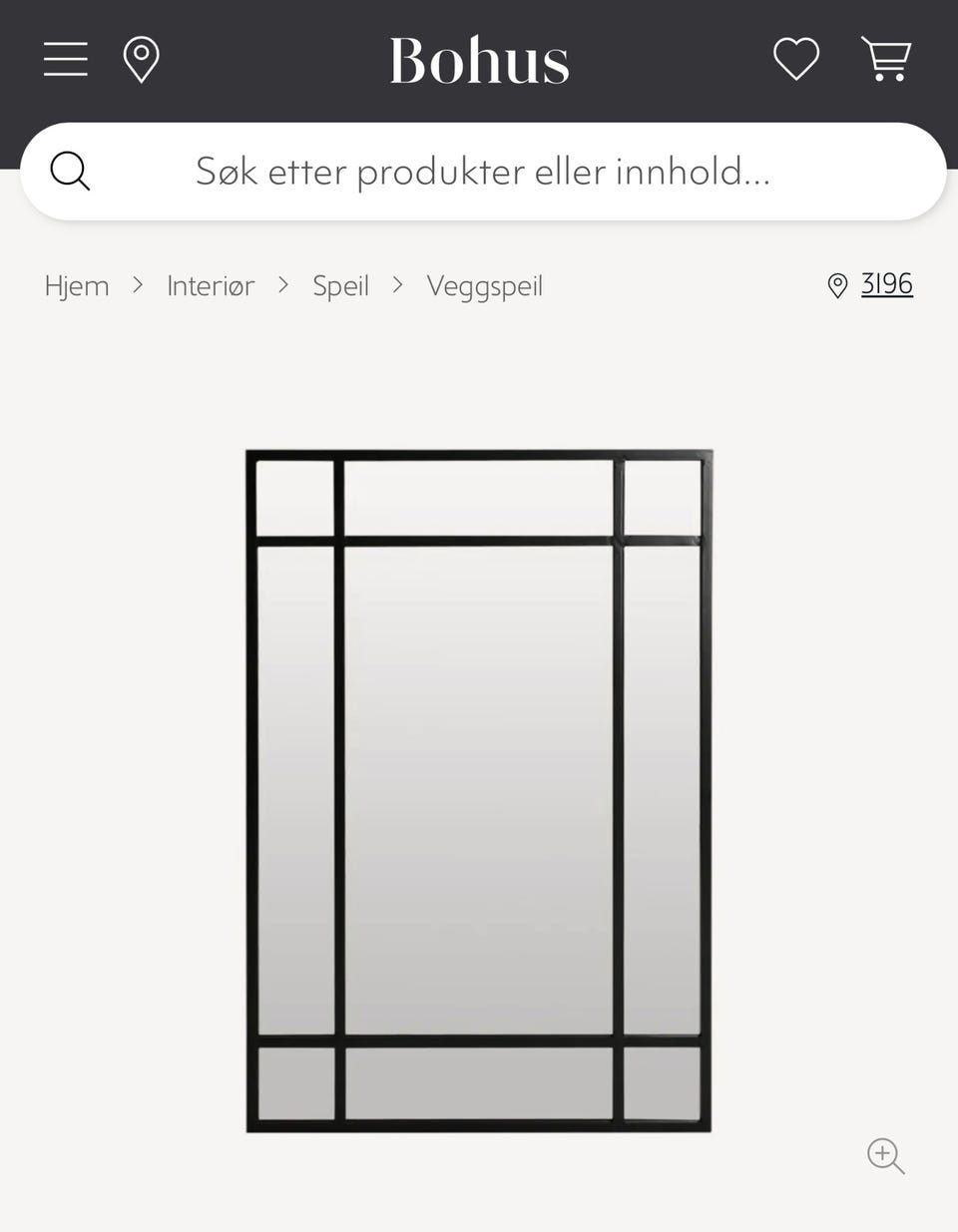958x1232 pixels.
Task: Click the chevron between Interiør and Speil
Action: (282, 286)
